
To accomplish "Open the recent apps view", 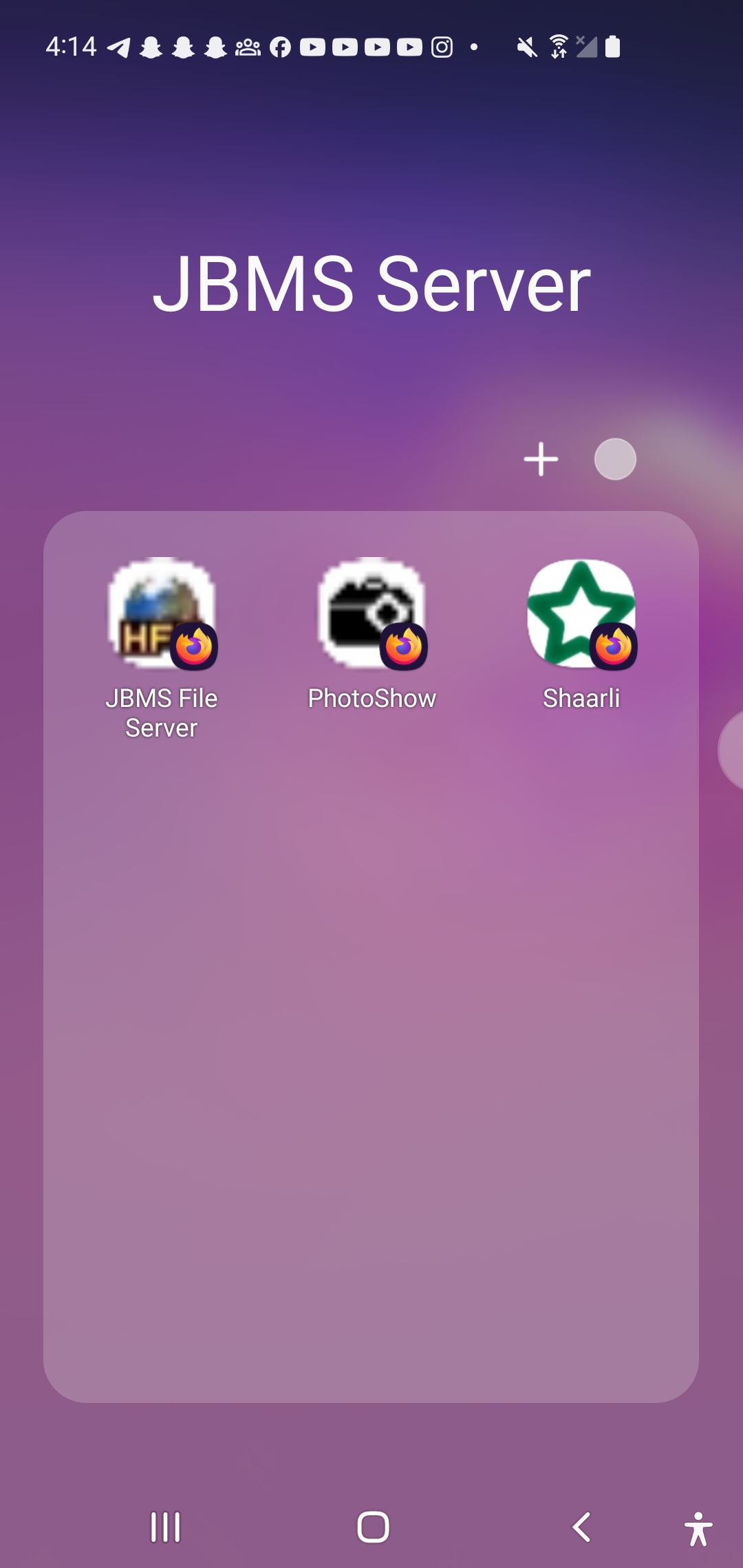I will (x=165, y=1527).
